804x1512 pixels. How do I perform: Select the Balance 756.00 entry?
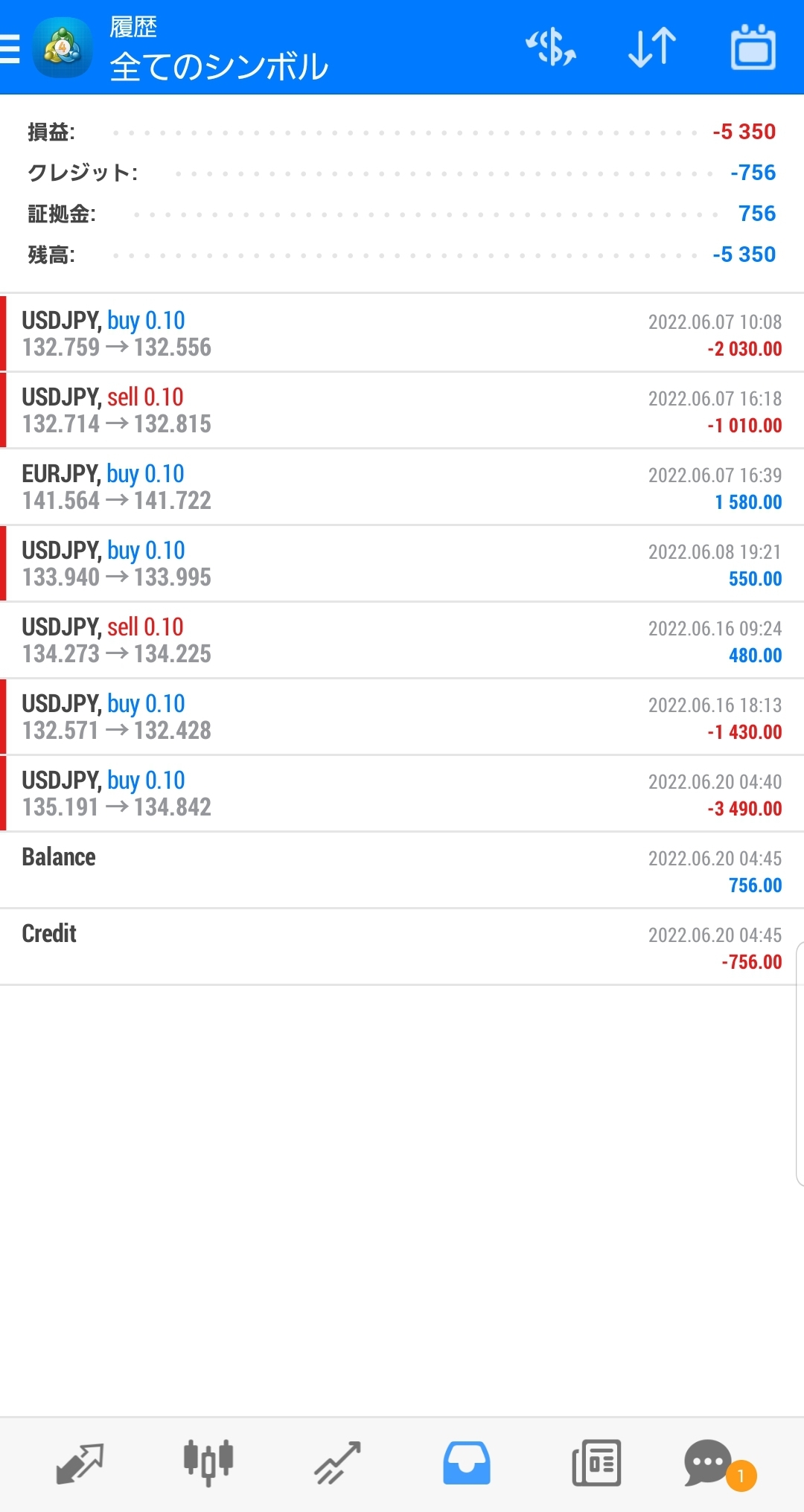[x=402, y=870]
